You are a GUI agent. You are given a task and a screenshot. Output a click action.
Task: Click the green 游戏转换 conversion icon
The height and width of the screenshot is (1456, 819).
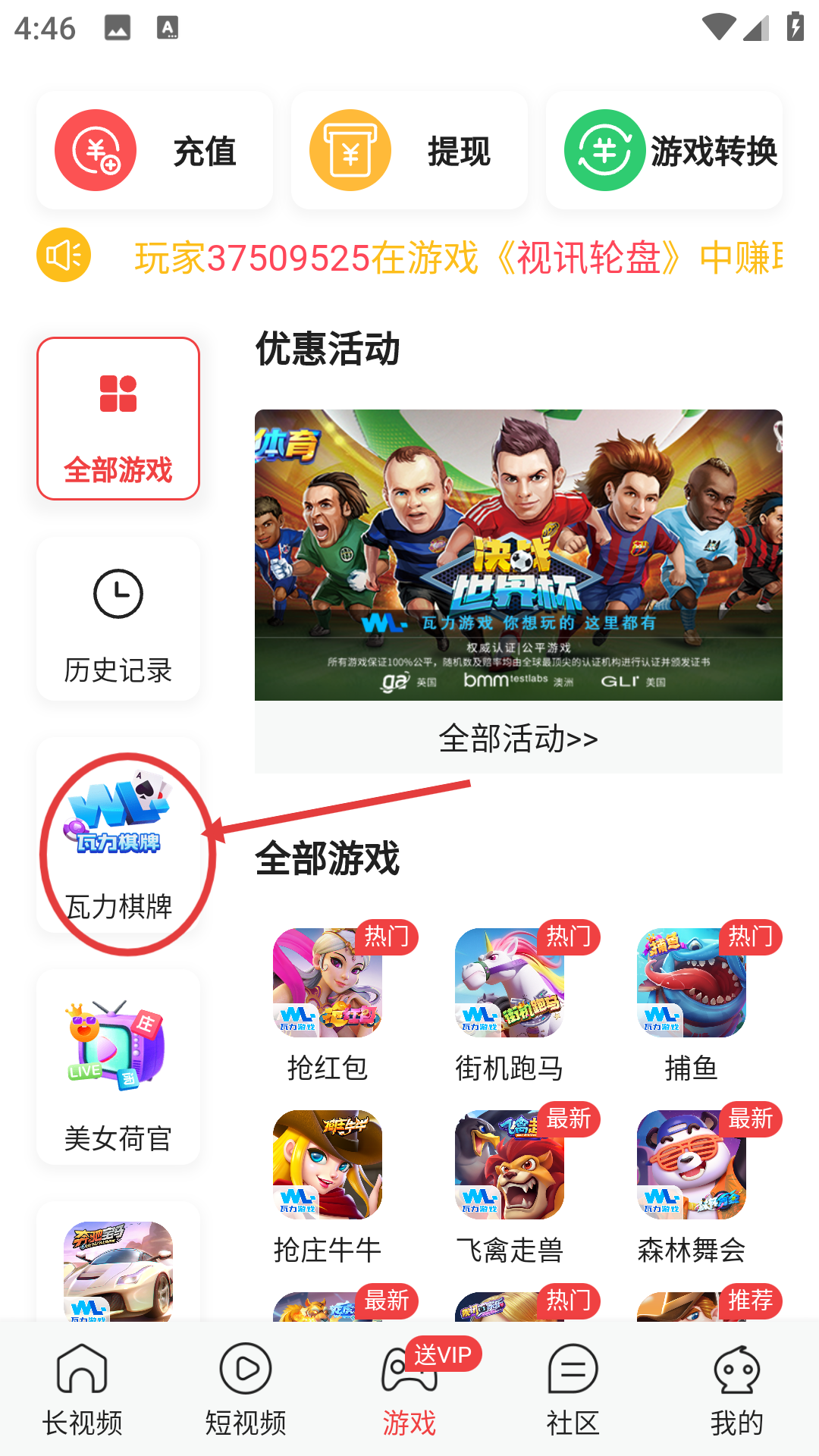point(606,149)
